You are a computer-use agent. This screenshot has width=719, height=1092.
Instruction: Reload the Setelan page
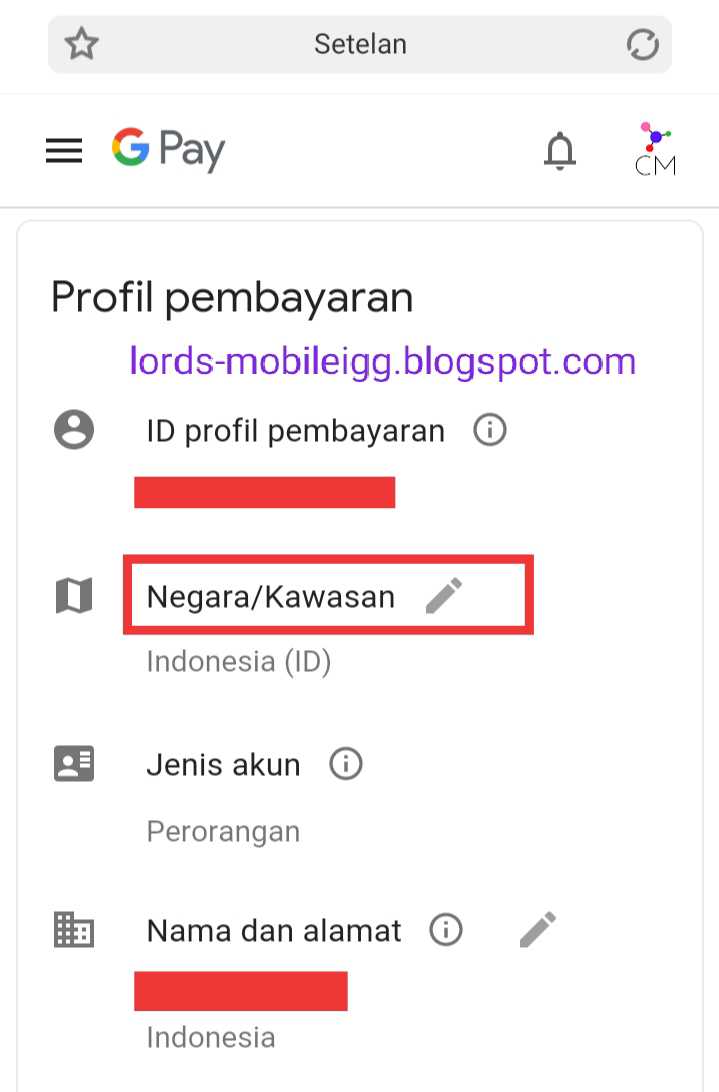642,45
